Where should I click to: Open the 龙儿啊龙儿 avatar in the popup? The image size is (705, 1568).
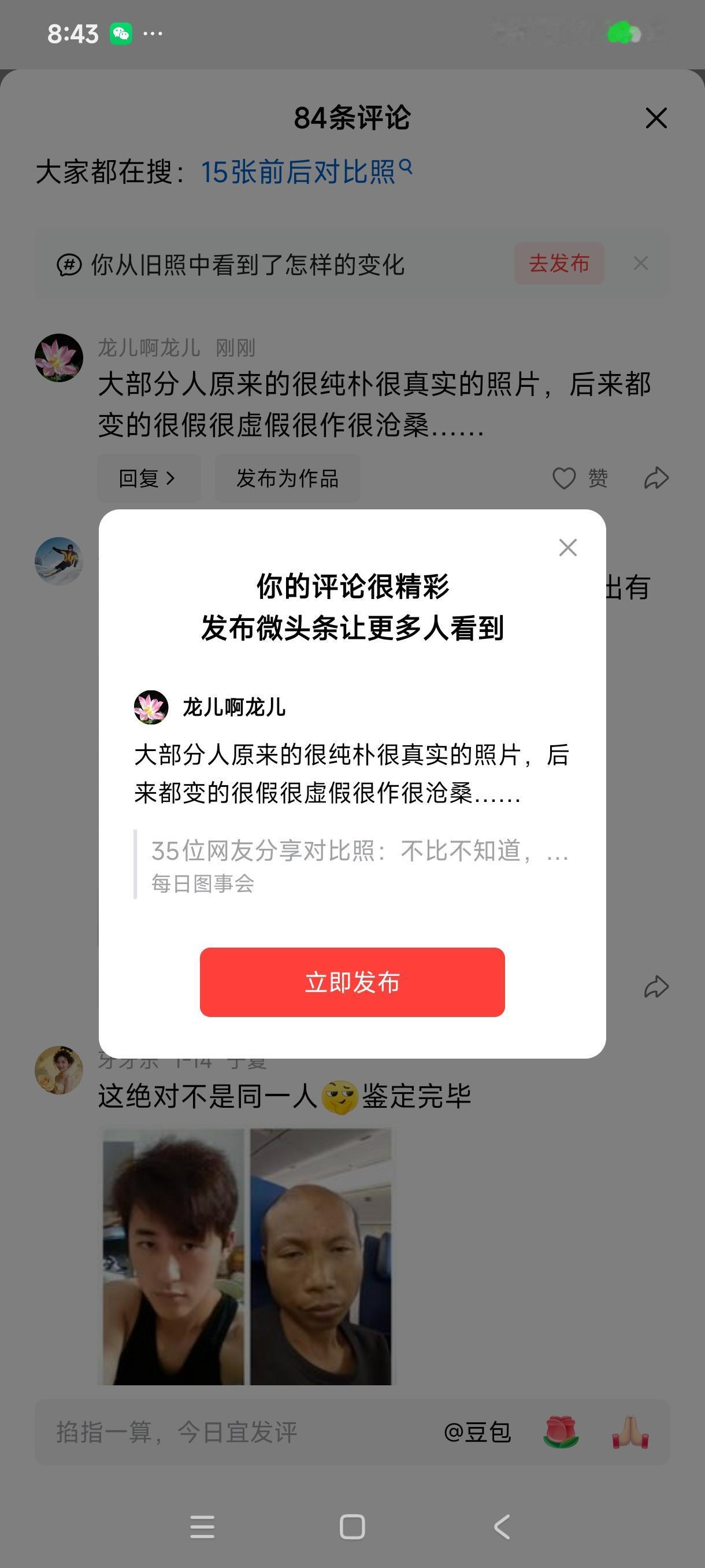tap(151, 708)
